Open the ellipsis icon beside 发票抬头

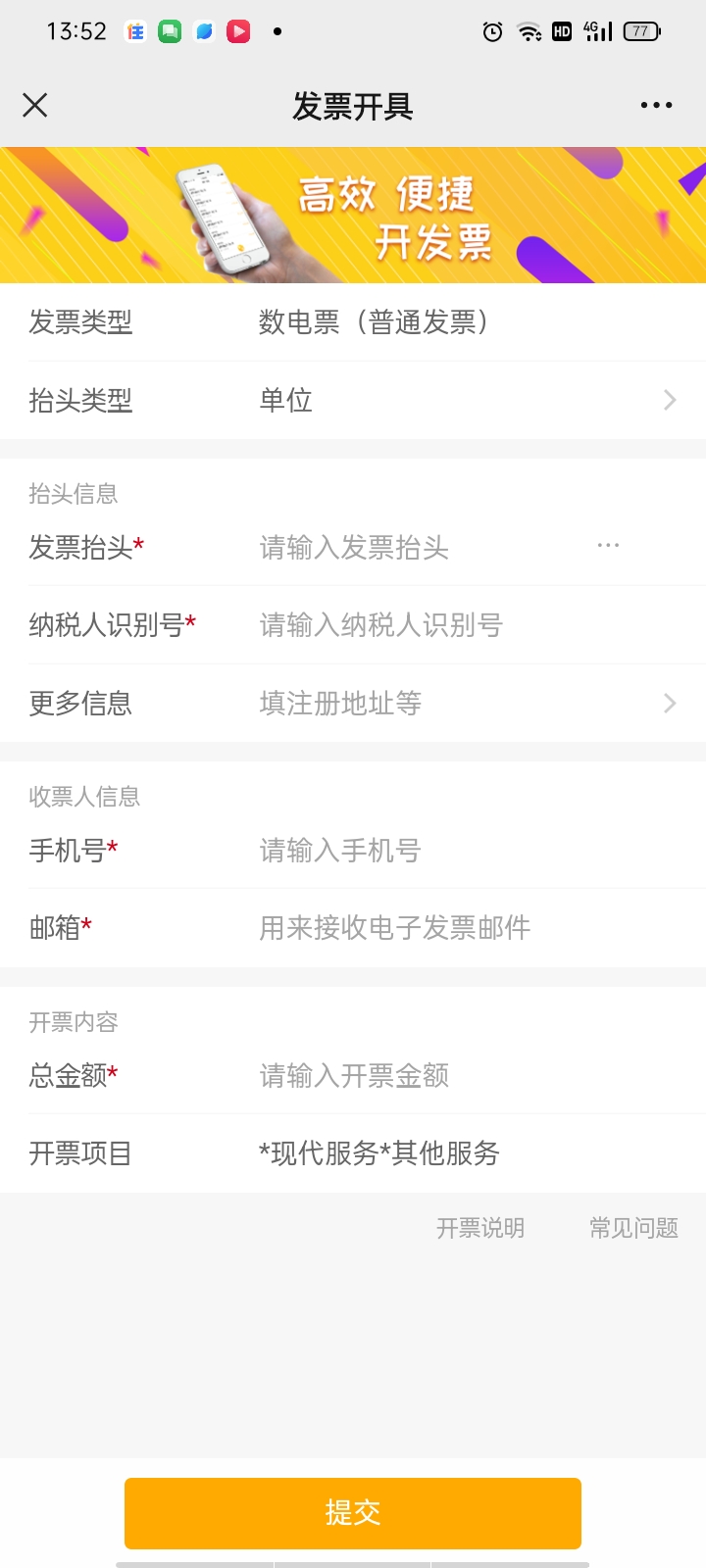pos(608,545)
